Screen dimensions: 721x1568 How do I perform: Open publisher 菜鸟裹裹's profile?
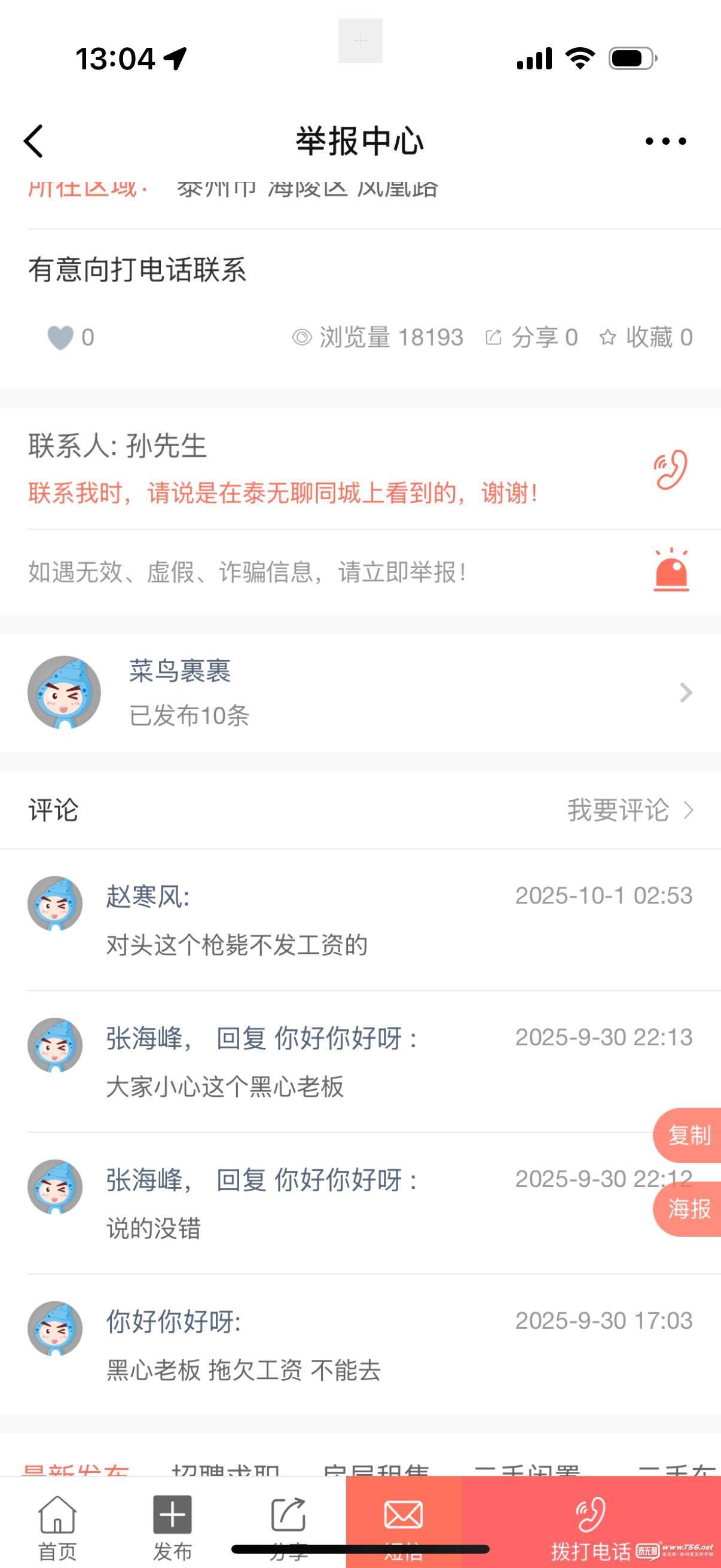pos(360,693)
